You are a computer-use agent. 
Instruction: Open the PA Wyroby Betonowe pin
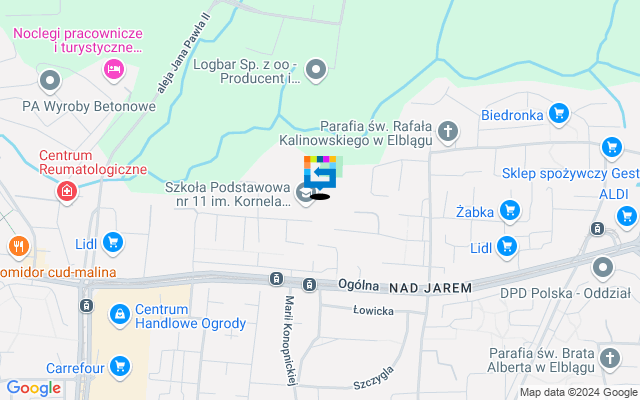click(x=48, y=79)
